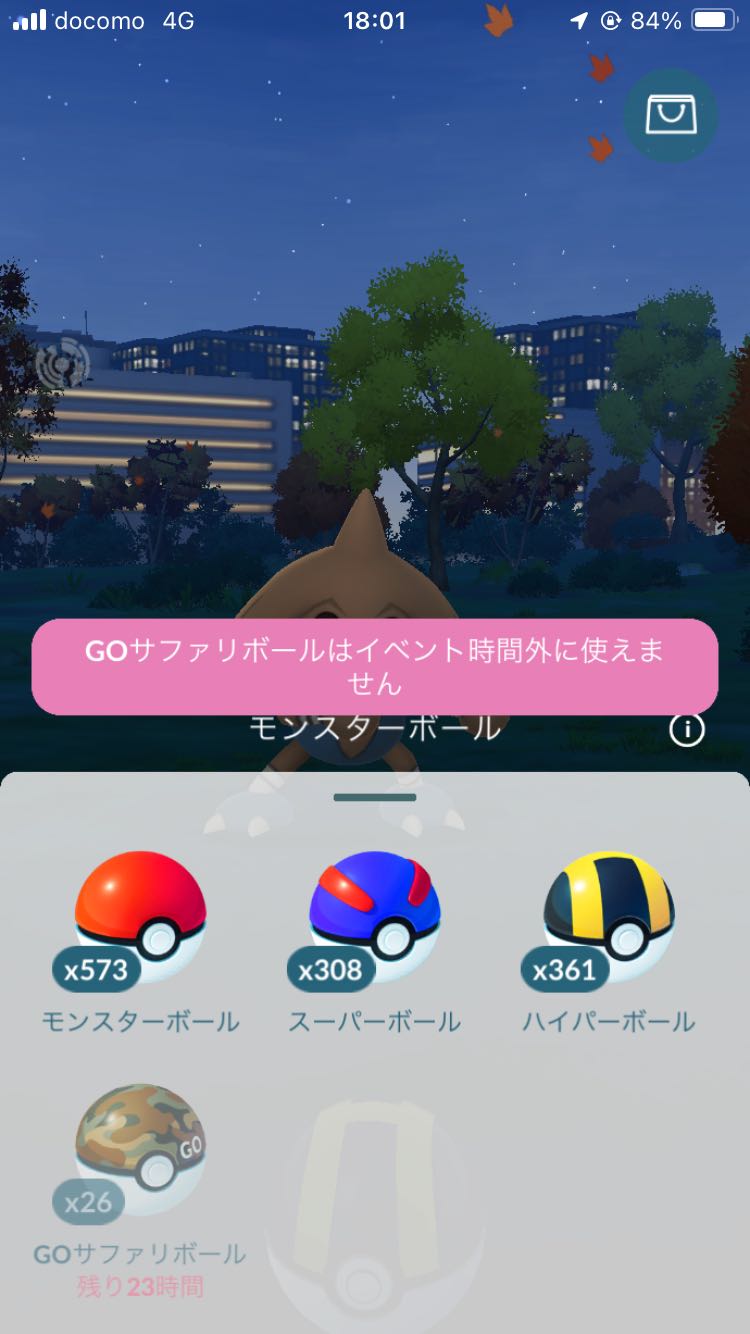The image size is (750, 1334).
Task: Open the shop bag icon
Action: 670,116
